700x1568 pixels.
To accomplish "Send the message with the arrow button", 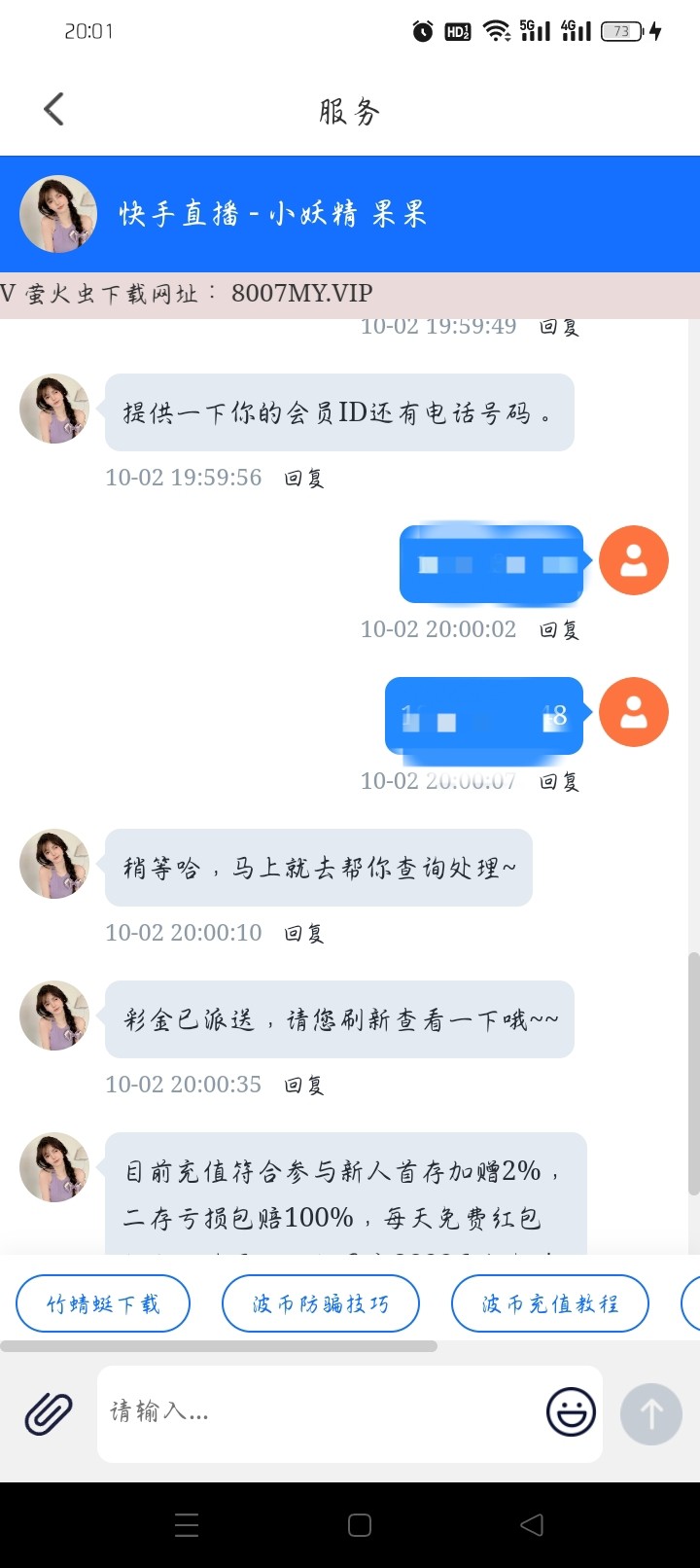I will [651, 1413].
